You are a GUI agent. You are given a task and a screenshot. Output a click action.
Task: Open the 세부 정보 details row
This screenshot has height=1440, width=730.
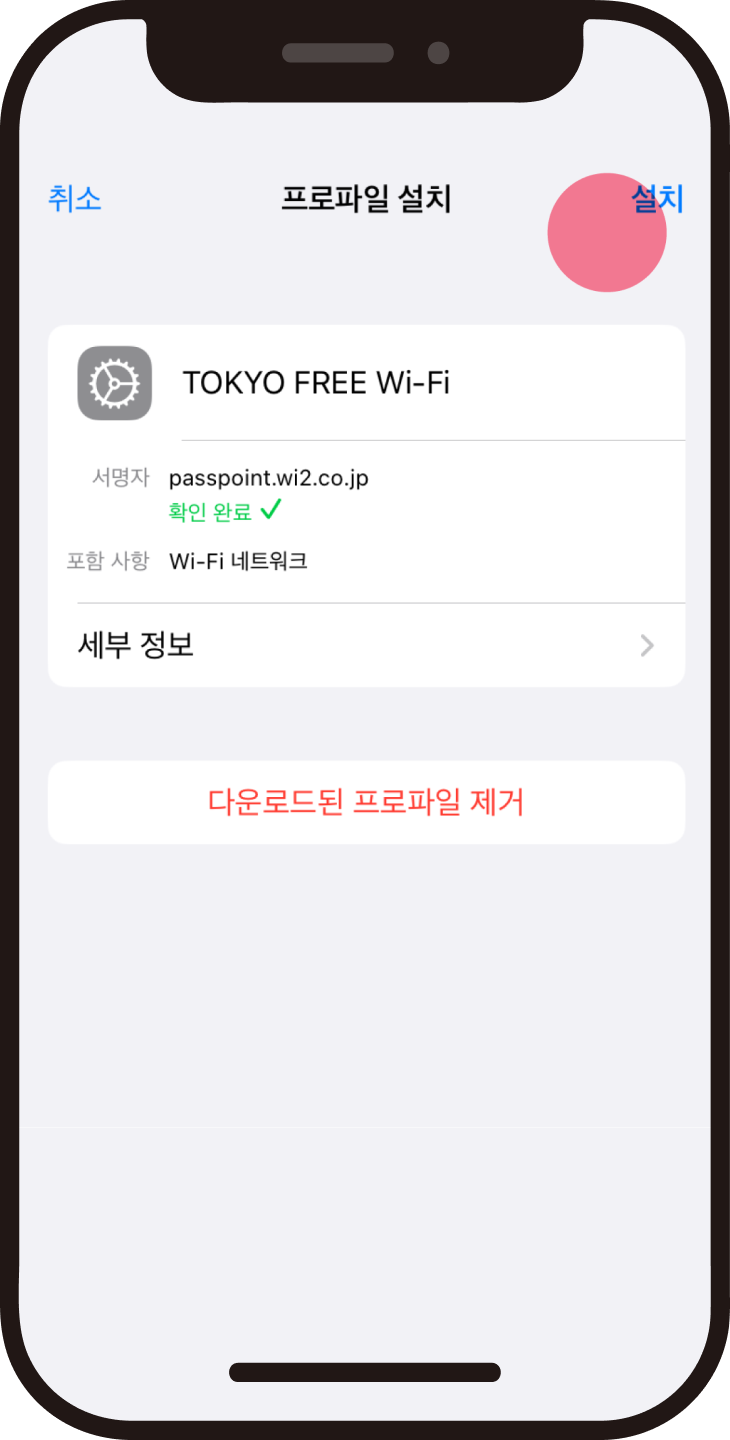pyautogui.click(x=366, y=645)
